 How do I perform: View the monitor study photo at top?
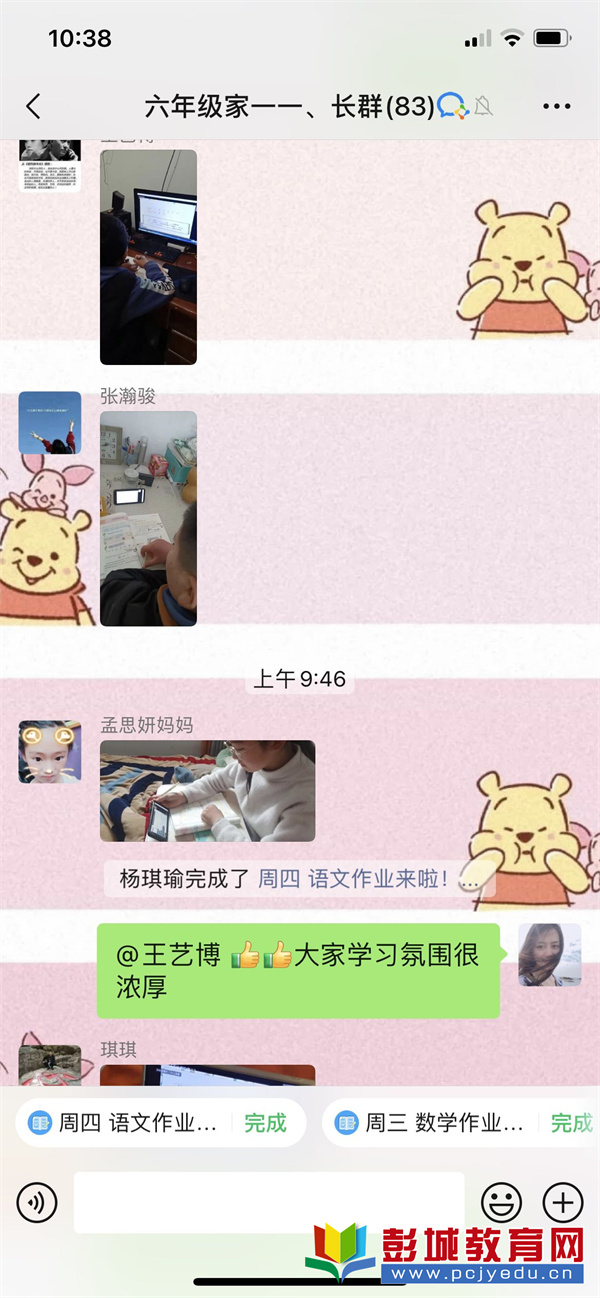(148, 257)
